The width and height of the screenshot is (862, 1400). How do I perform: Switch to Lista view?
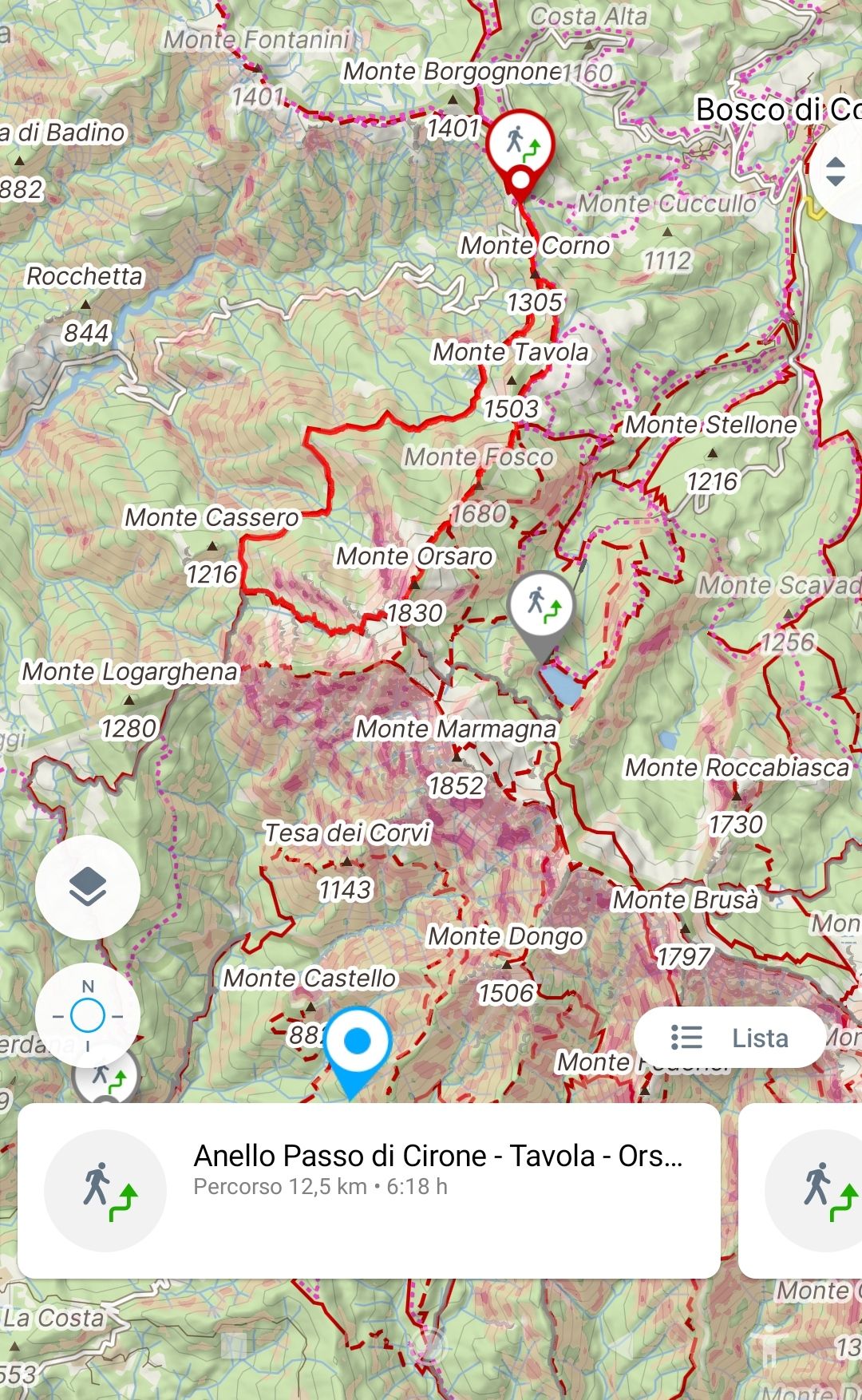pyautogui.click(x=730, y=1038)
